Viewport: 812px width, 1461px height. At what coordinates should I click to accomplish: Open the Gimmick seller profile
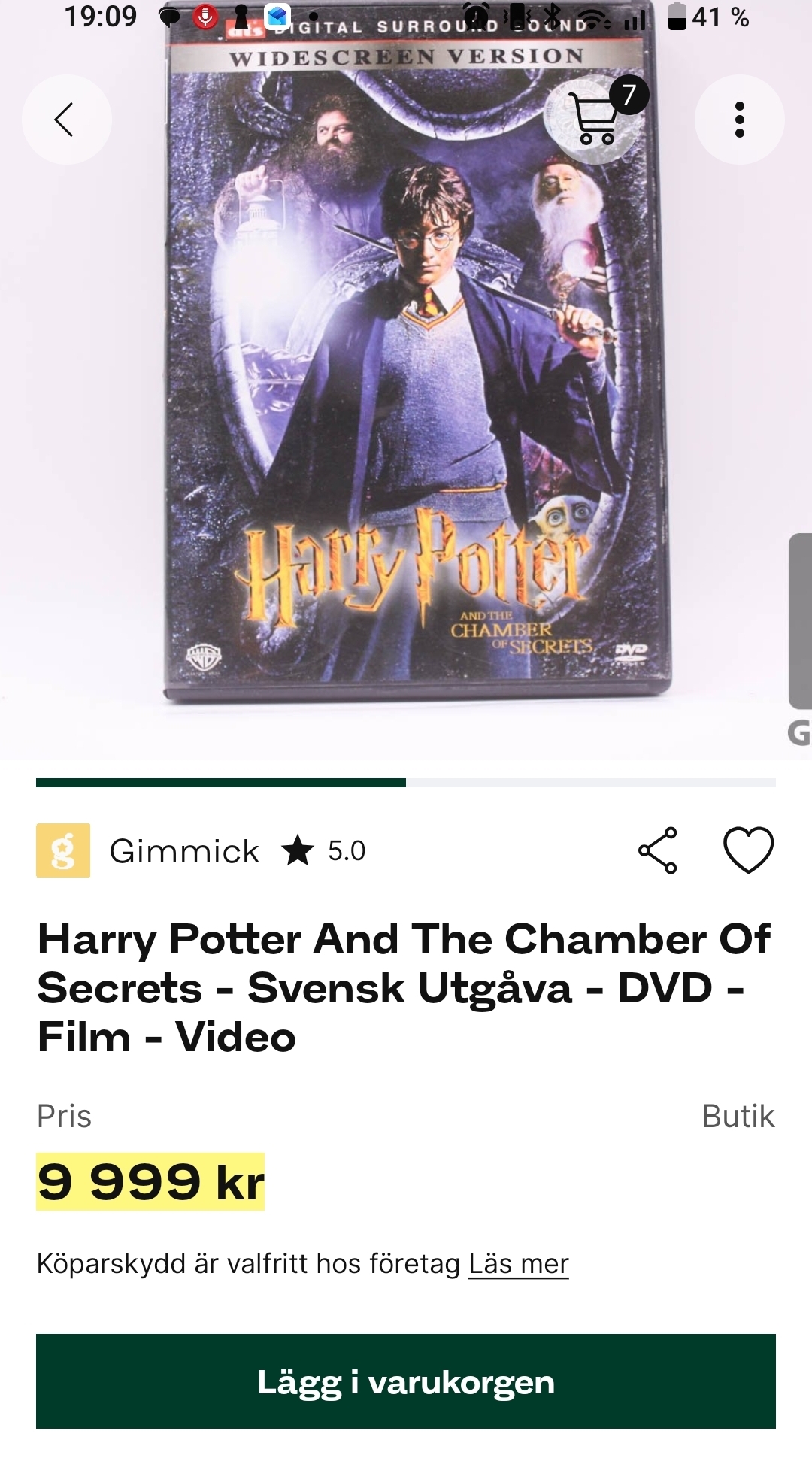point(184,850)
